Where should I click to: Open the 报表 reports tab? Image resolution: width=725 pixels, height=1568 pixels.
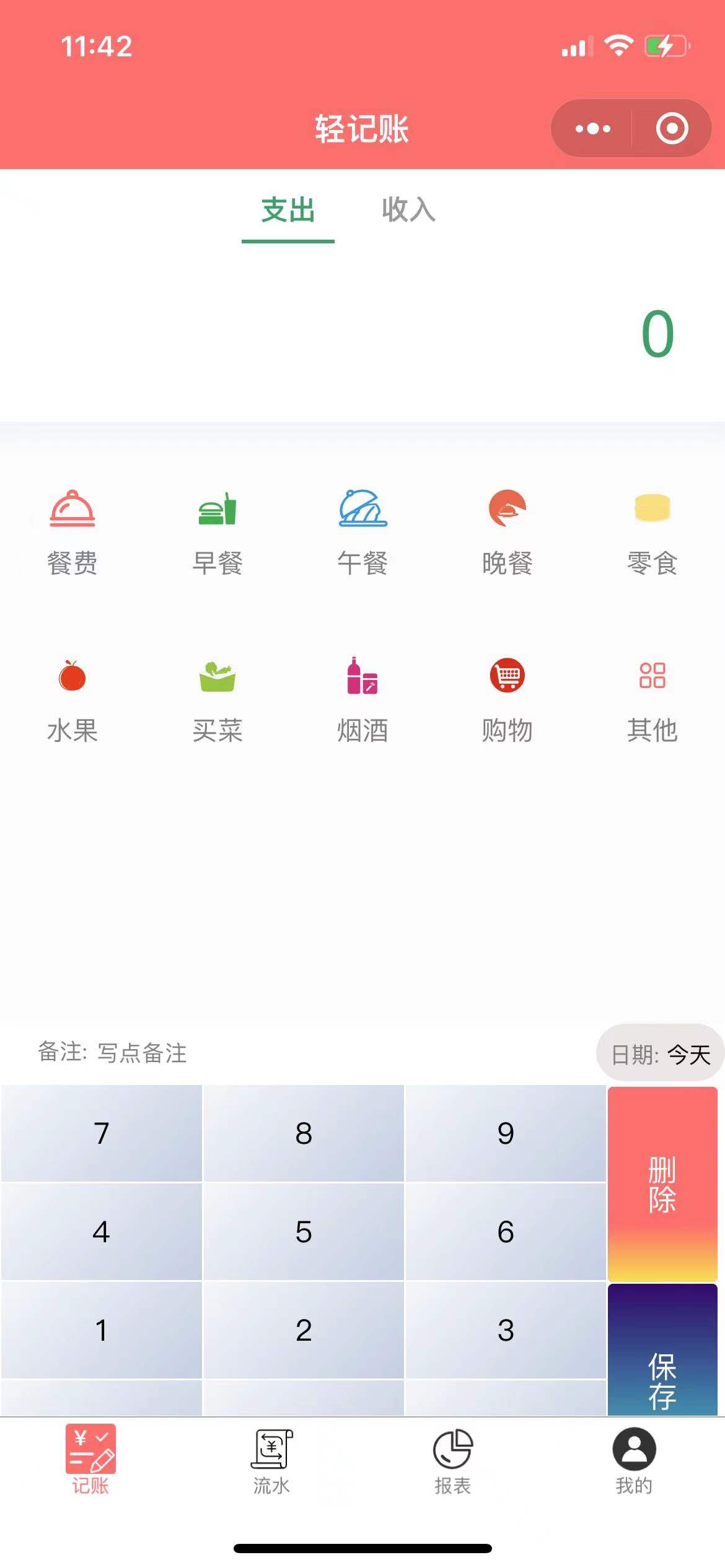coord(452,1460)
